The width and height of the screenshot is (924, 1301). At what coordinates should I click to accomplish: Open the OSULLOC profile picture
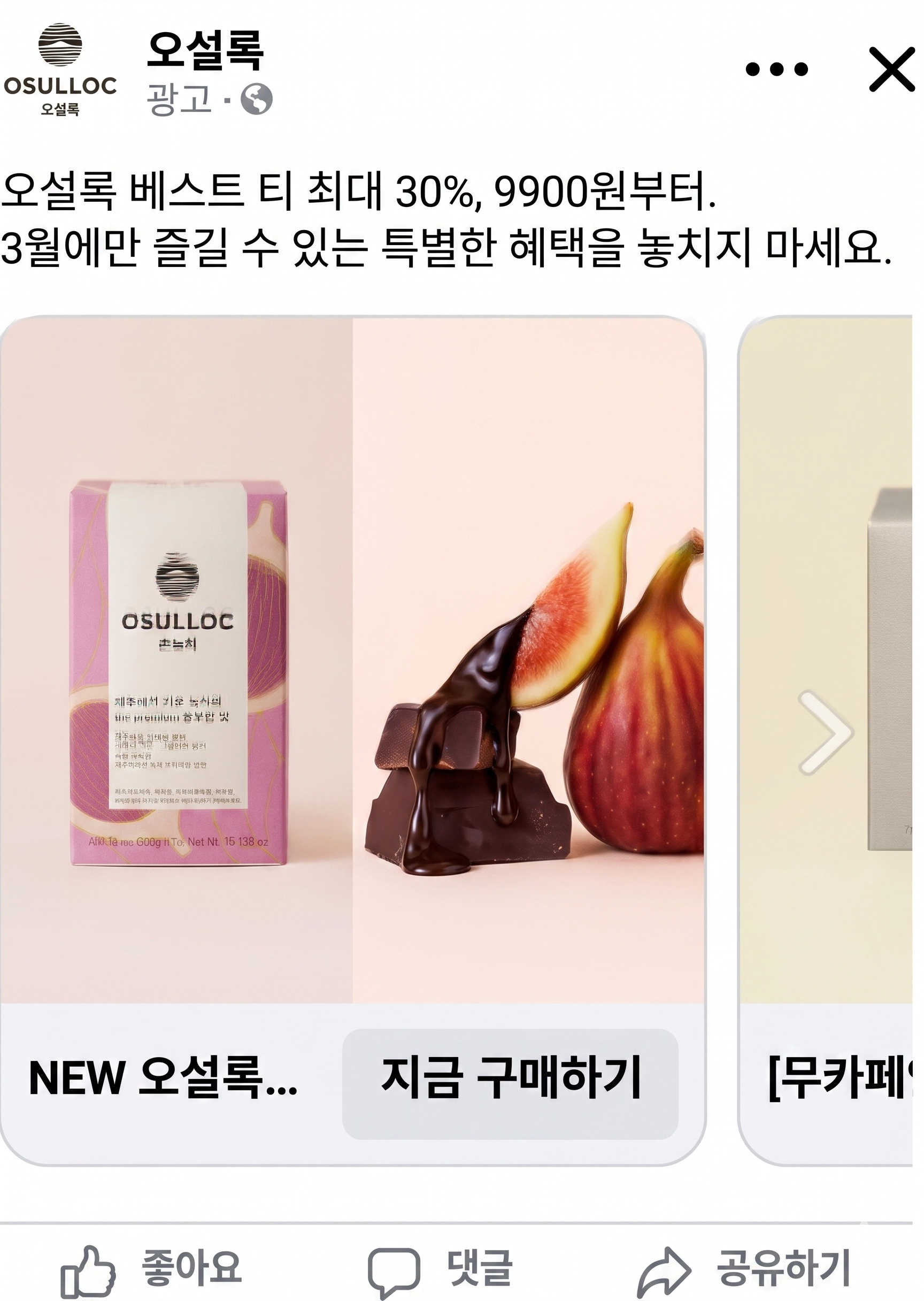pyautogui.click(x=60, y=68)
